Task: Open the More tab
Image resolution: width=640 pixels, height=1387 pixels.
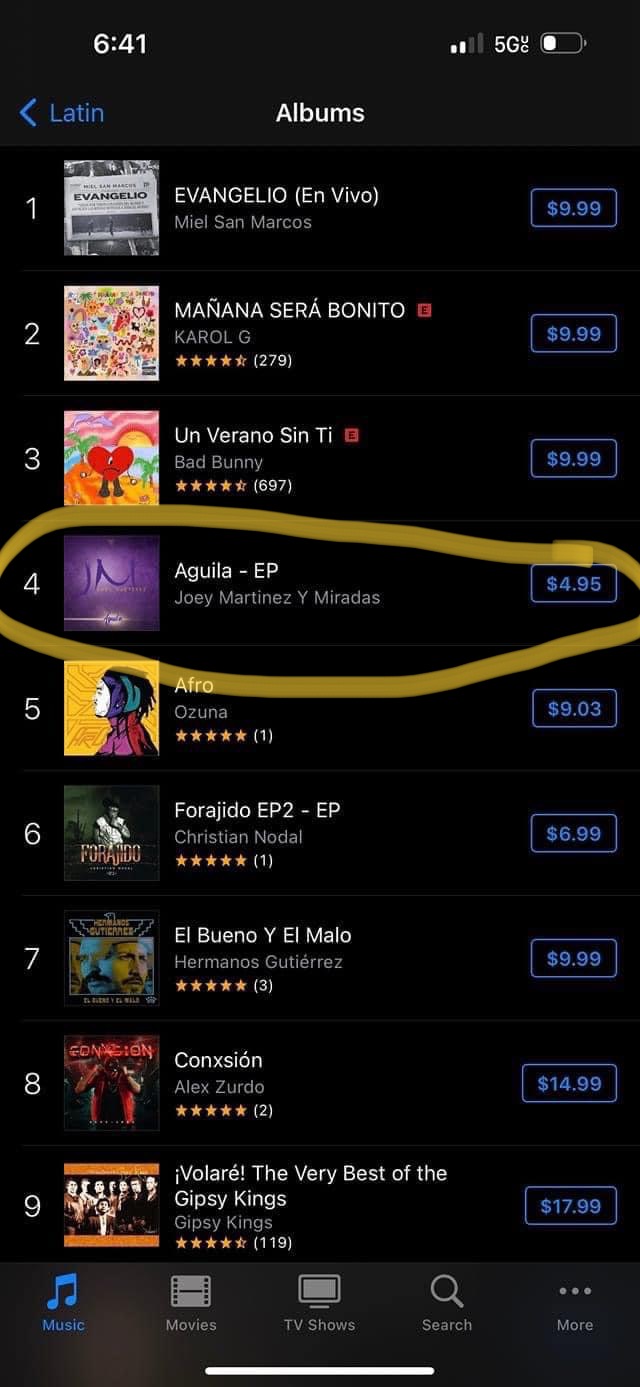Action: click(x=575, y=1303)
